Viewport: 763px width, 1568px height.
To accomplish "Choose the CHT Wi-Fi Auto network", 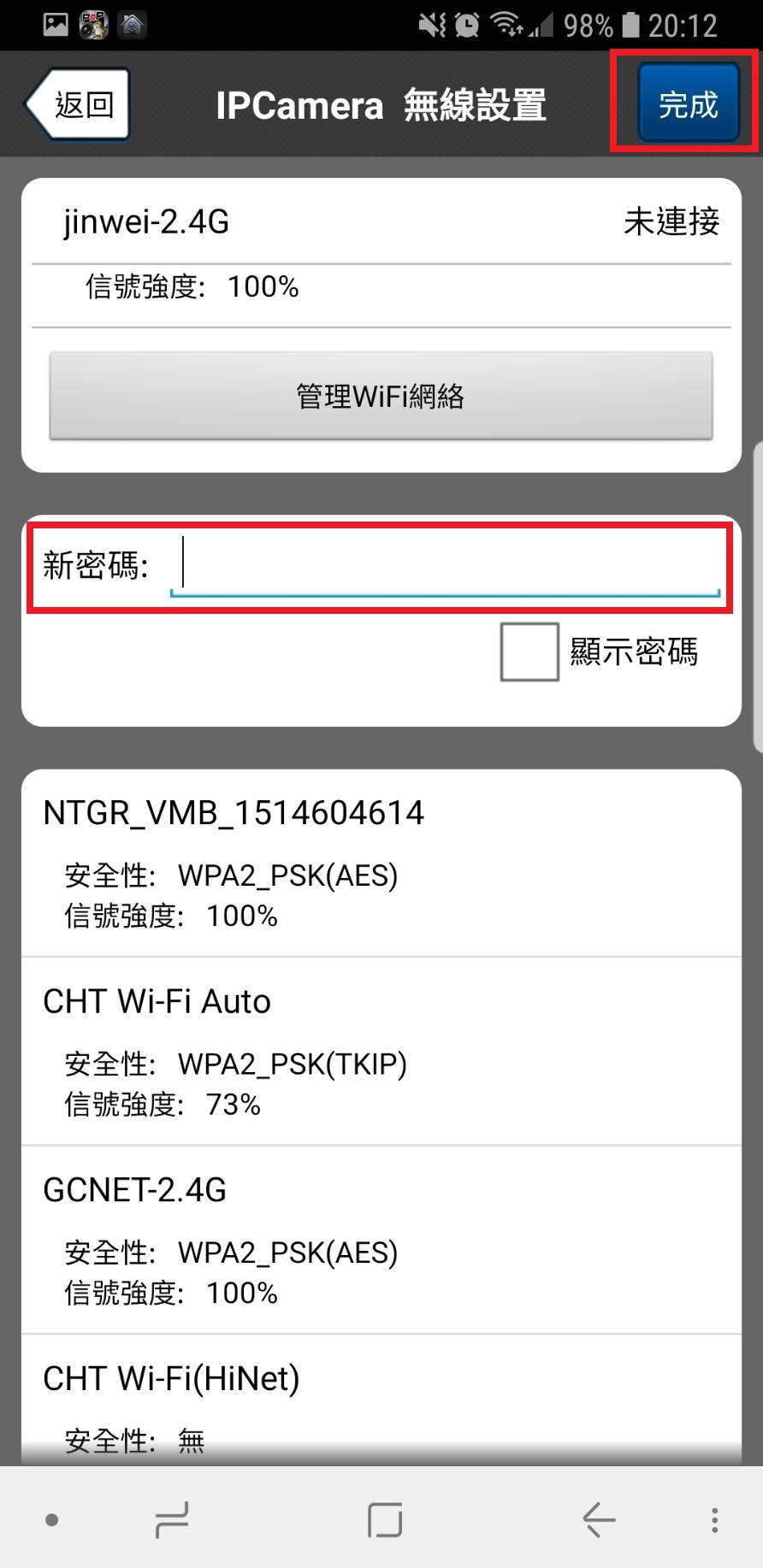I will [x=381, y=1052].
